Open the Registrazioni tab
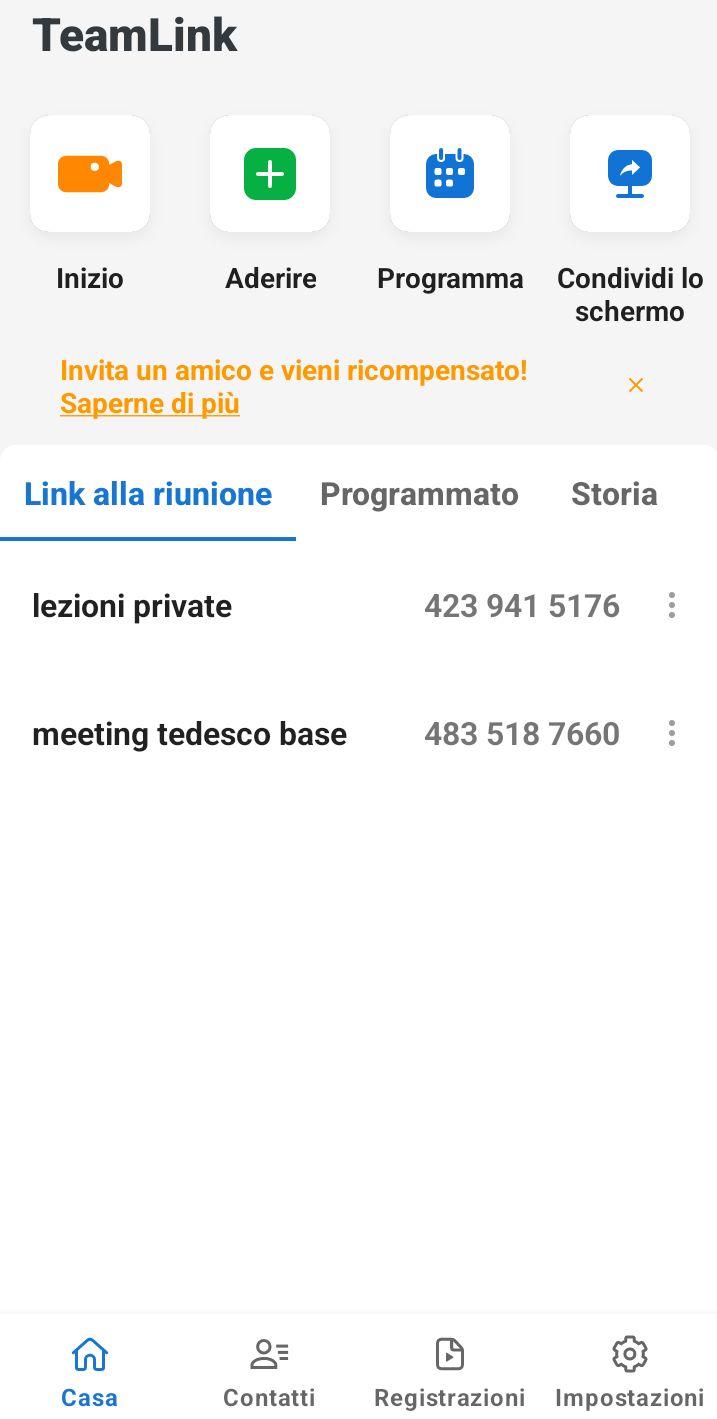Image resolution: width=717 pixels, height=1419 pixels. [449, 1372]
